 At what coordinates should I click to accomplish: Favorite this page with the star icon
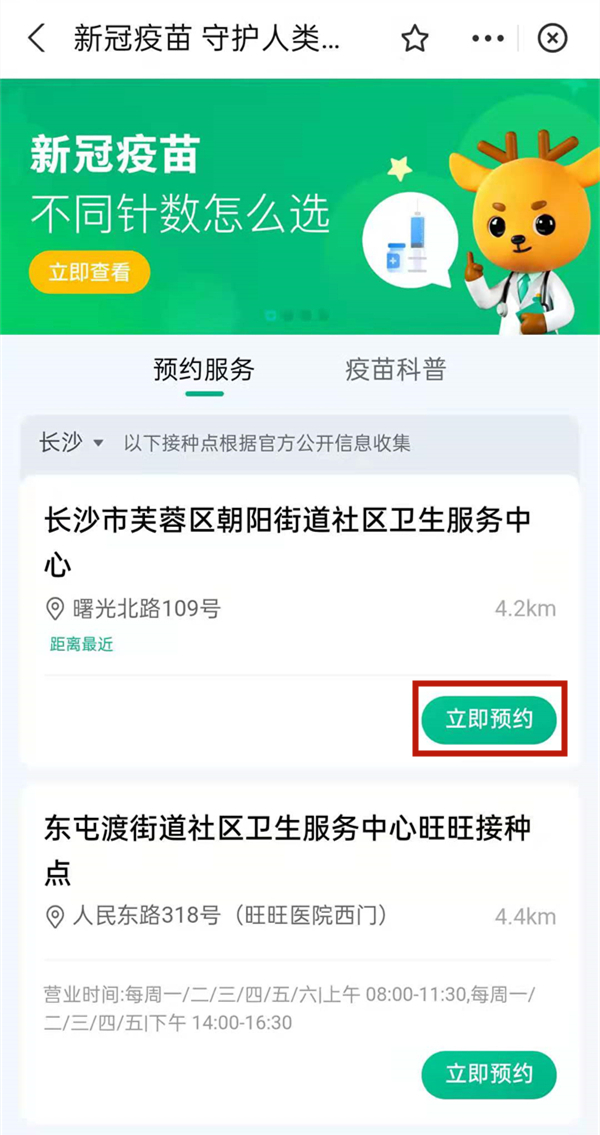coord(414,39)
